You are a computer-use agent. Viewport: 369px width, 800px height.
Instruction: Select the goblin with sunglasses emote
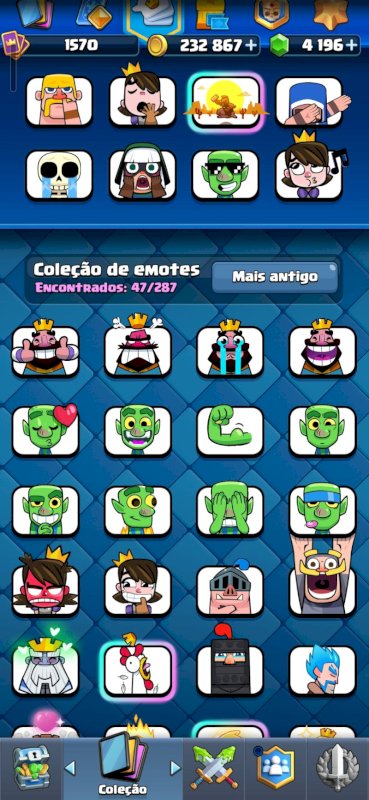point(225,175)
